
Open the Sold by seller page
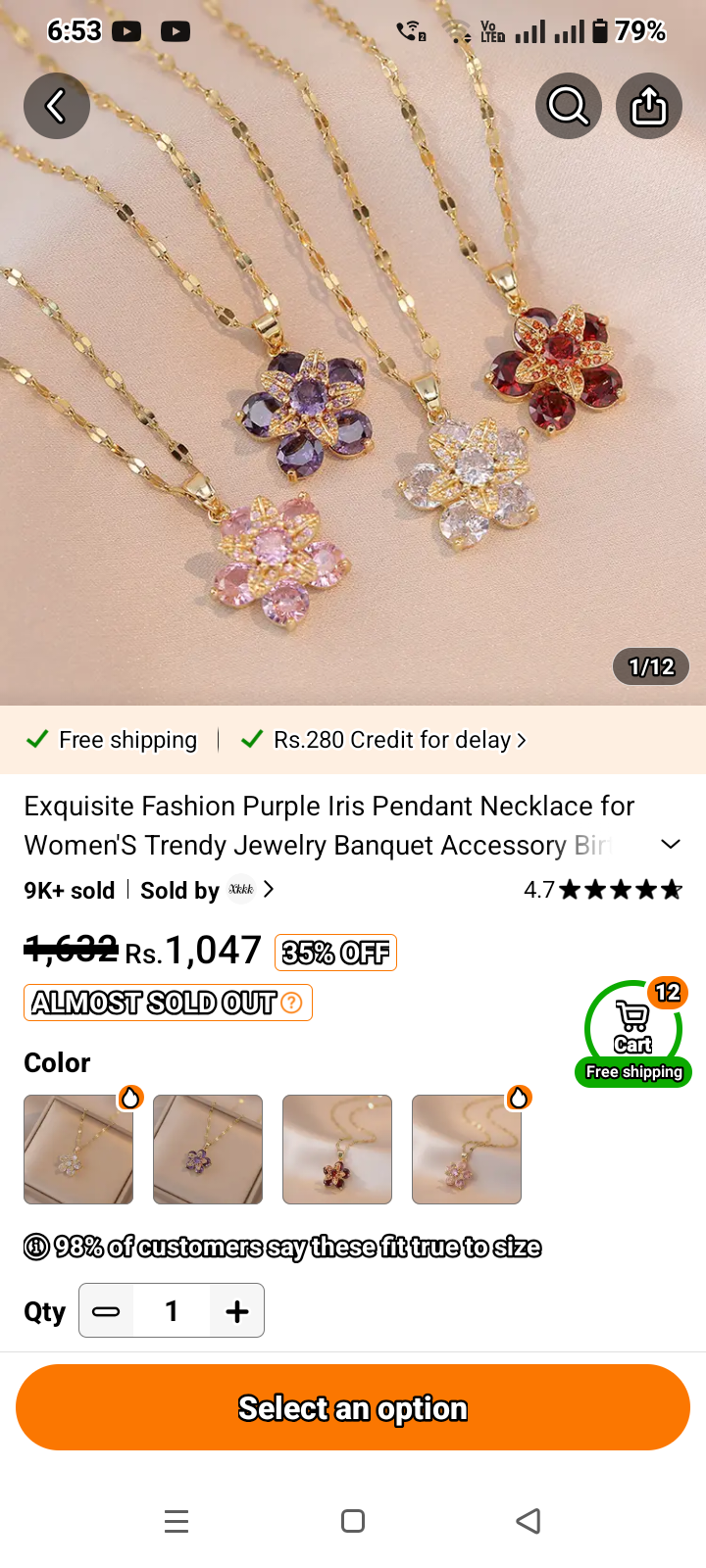(x=208, y=890)
